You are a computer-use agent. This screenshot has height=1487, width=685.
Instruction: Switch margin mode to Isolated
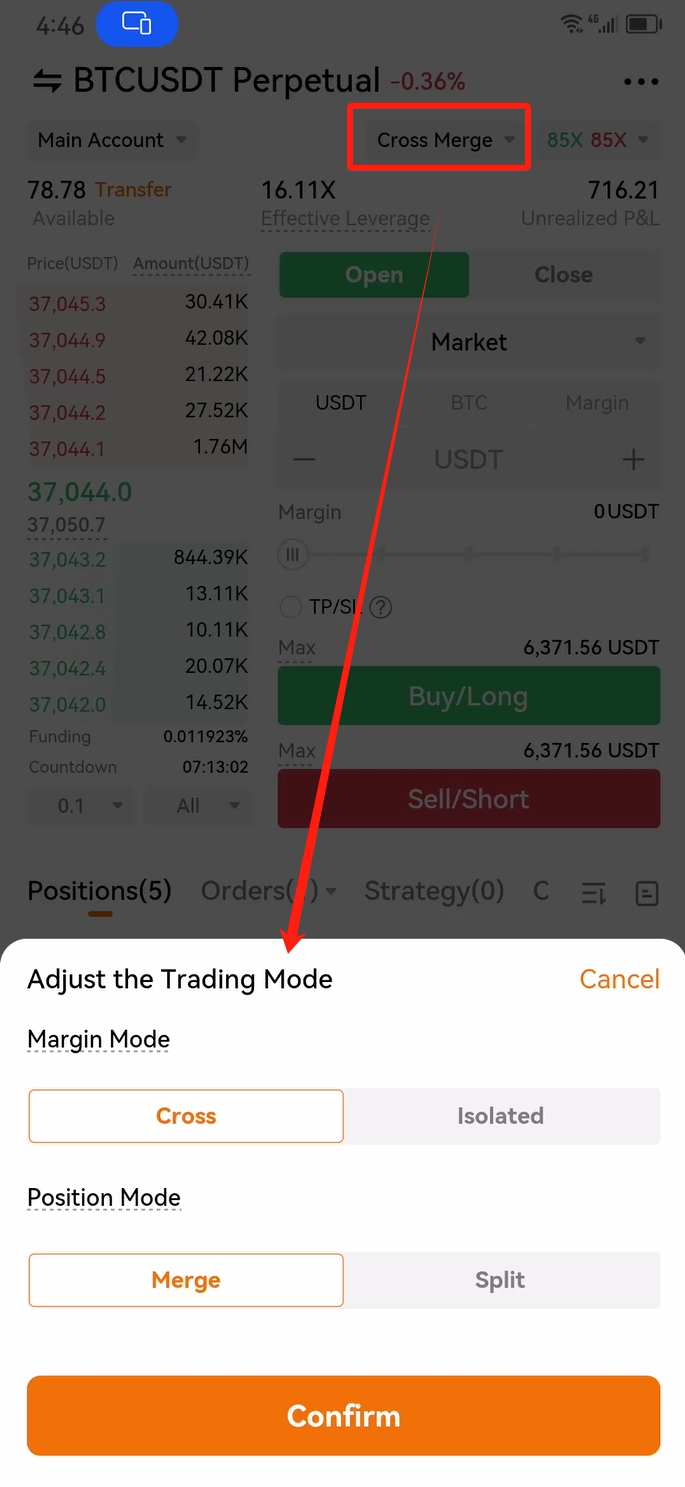(x=501, y=1116)
